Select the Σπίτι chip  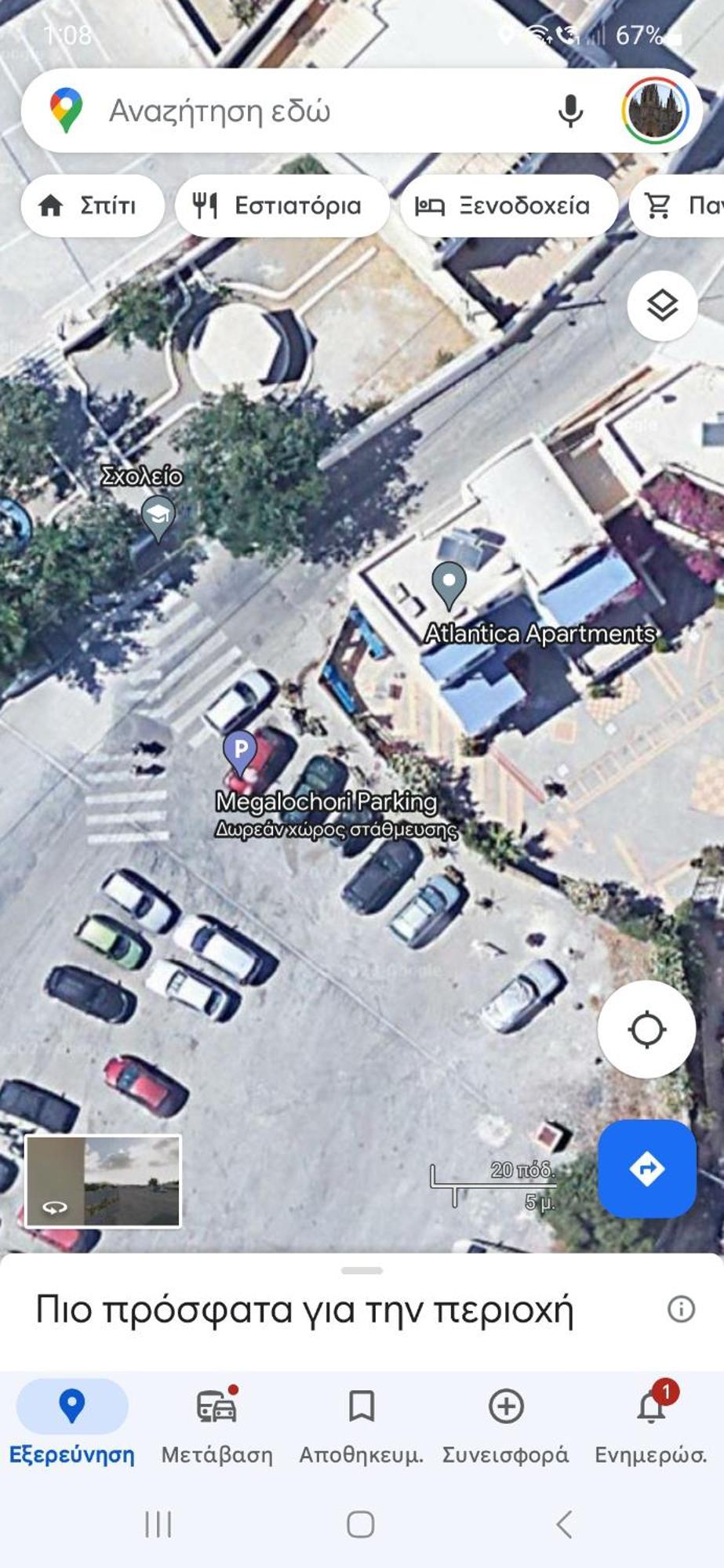click(92, 205)
